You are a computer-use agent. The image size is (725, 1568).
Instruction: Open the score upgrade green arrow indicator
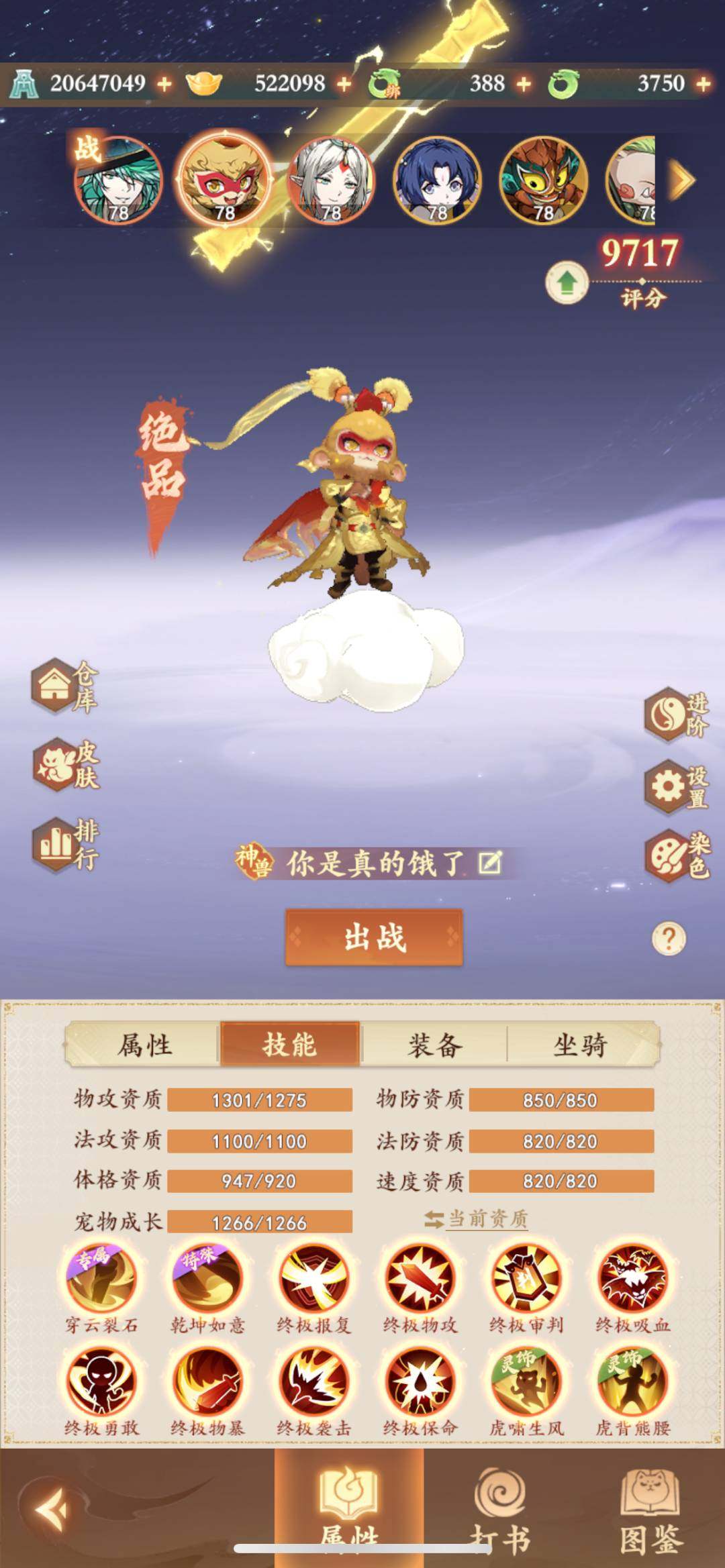[x=567, y=282]
